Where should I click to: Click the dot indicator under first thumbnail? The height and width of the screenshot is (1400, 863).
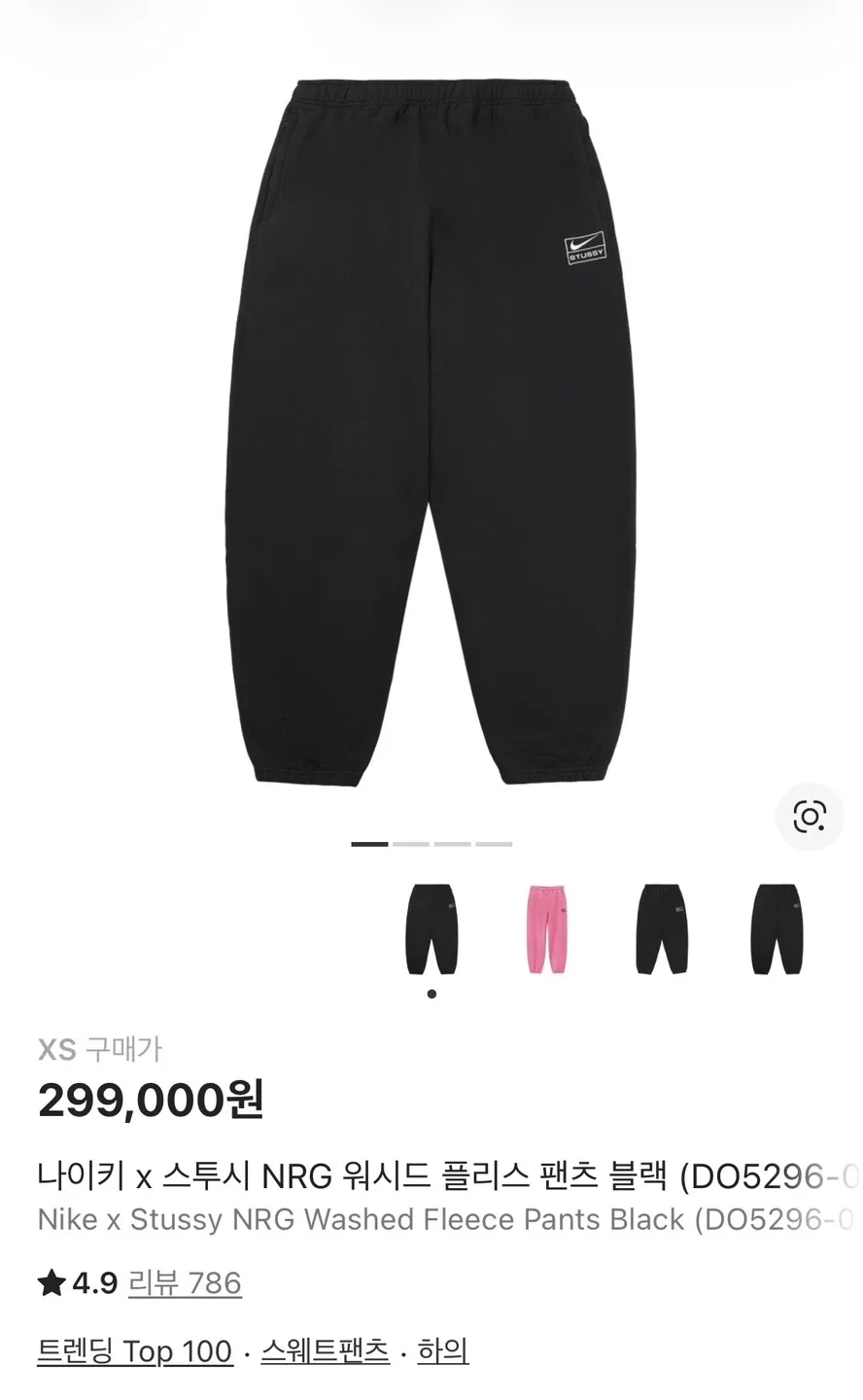[x=431, y=992]
